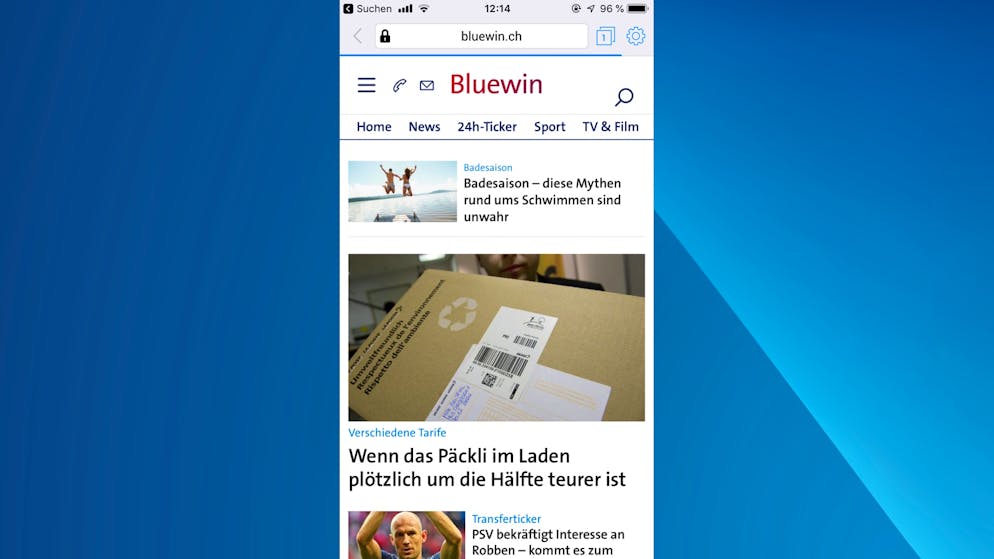Open the phone icon in header
This screenshot has height=559, width=994.
399,85
